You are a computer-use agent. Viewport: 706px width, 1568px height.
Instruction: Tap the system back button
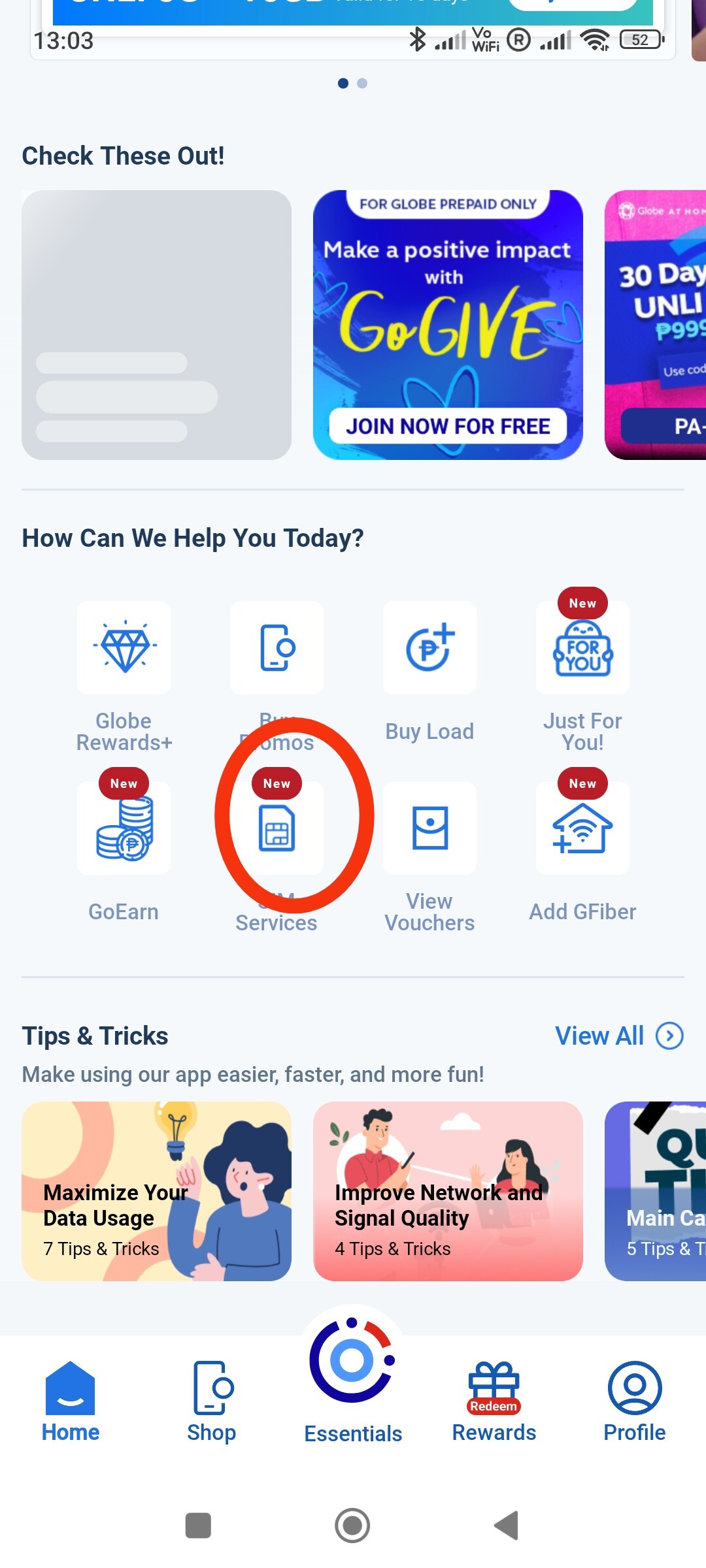click(x=506, y=1526)
